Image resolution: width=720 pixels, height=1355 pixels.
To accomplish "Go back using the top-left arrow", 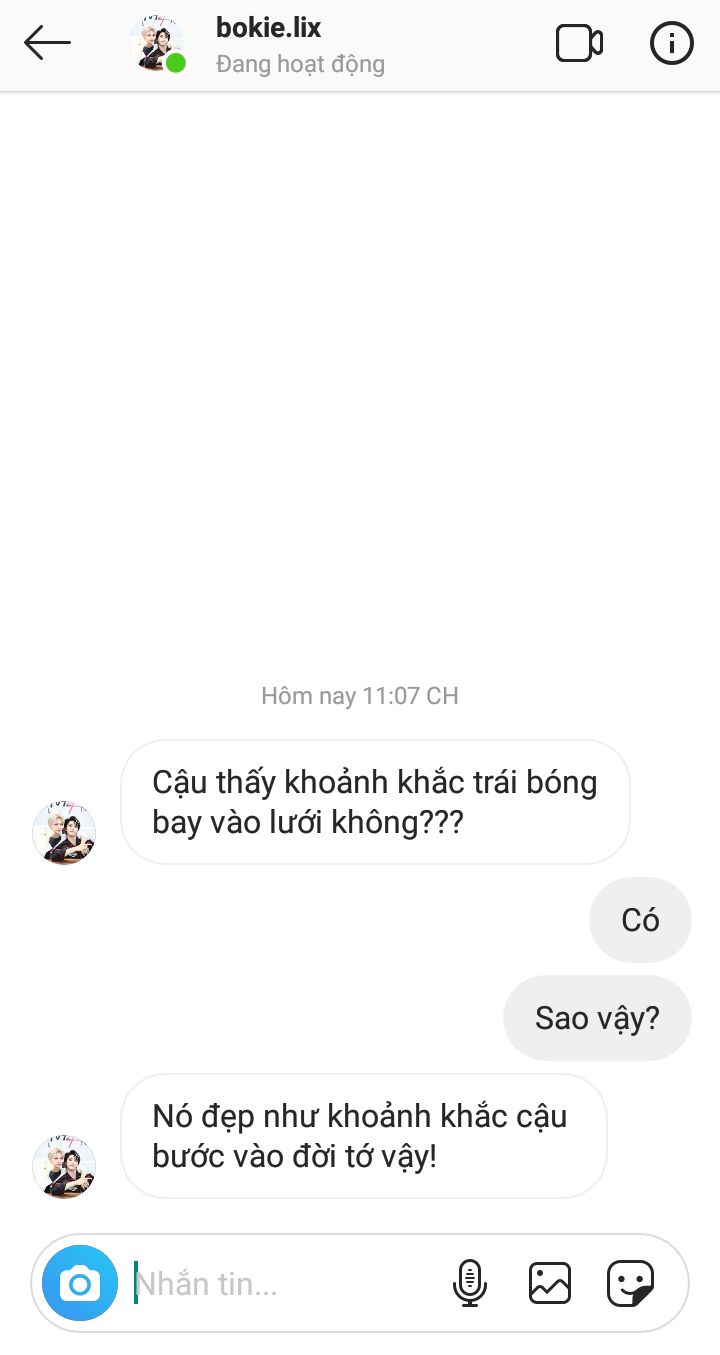I will [47, 43].
